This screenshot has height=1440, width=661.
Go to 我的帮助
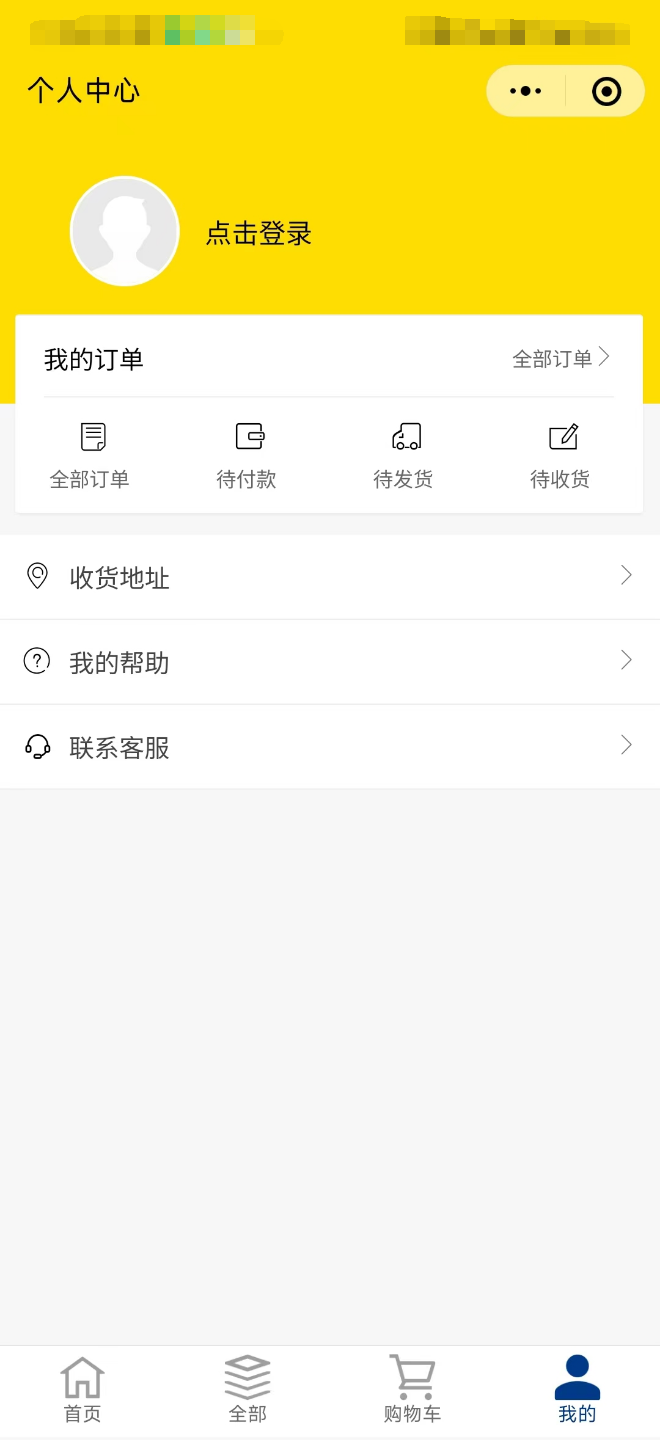(x=330, y=662)
